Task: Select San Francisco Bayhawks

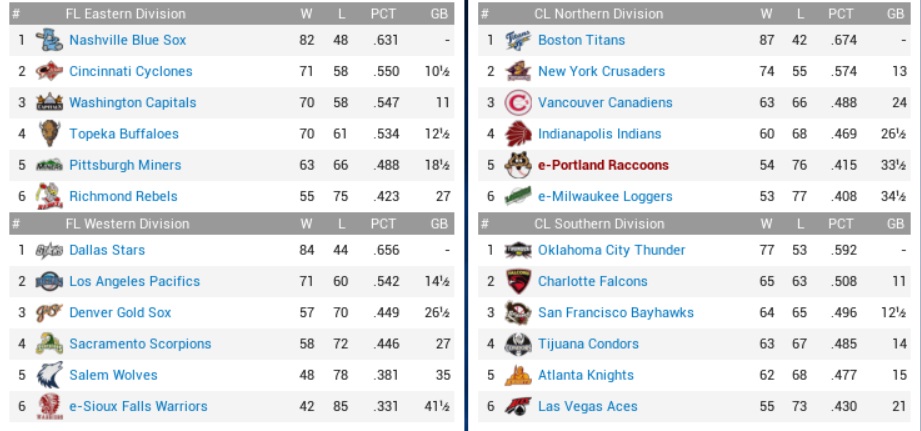Action: [x=615, y=312]
